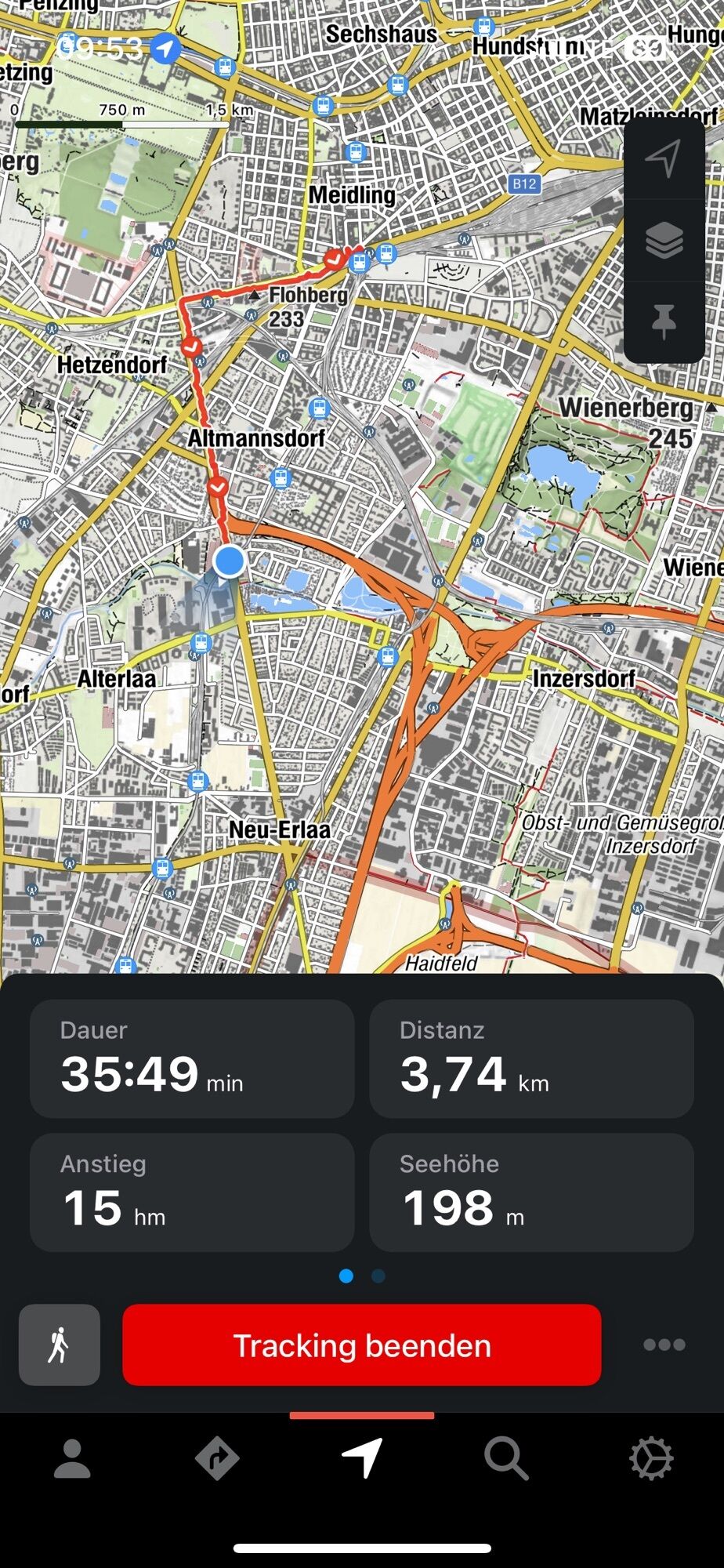The width and height of the screenshot is (724, 1568).
Task: Open more tracking options menu
Action: coord(664,1345)
